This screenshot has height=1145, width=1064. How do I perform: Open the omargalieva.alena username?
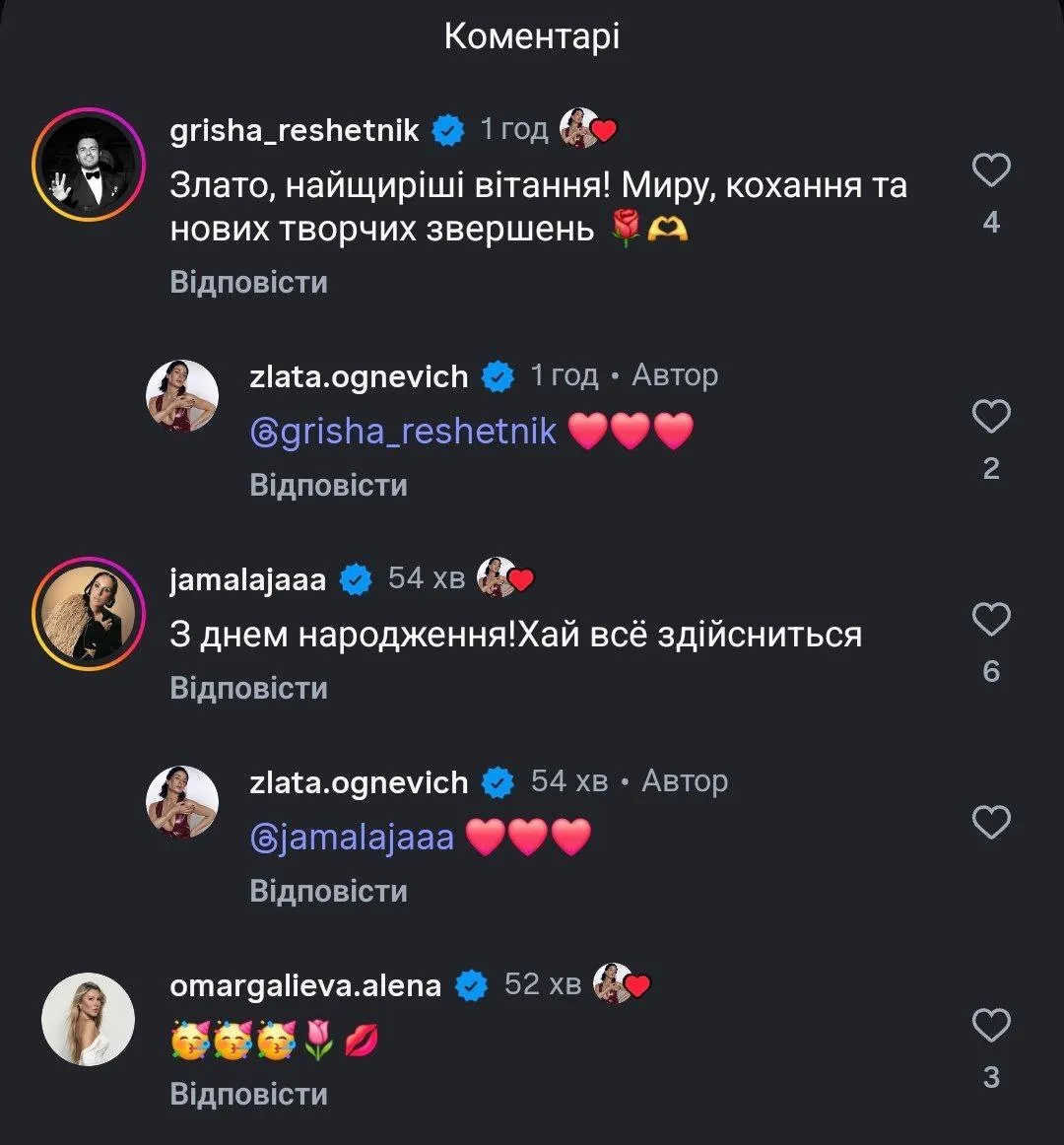pos(305,985)
